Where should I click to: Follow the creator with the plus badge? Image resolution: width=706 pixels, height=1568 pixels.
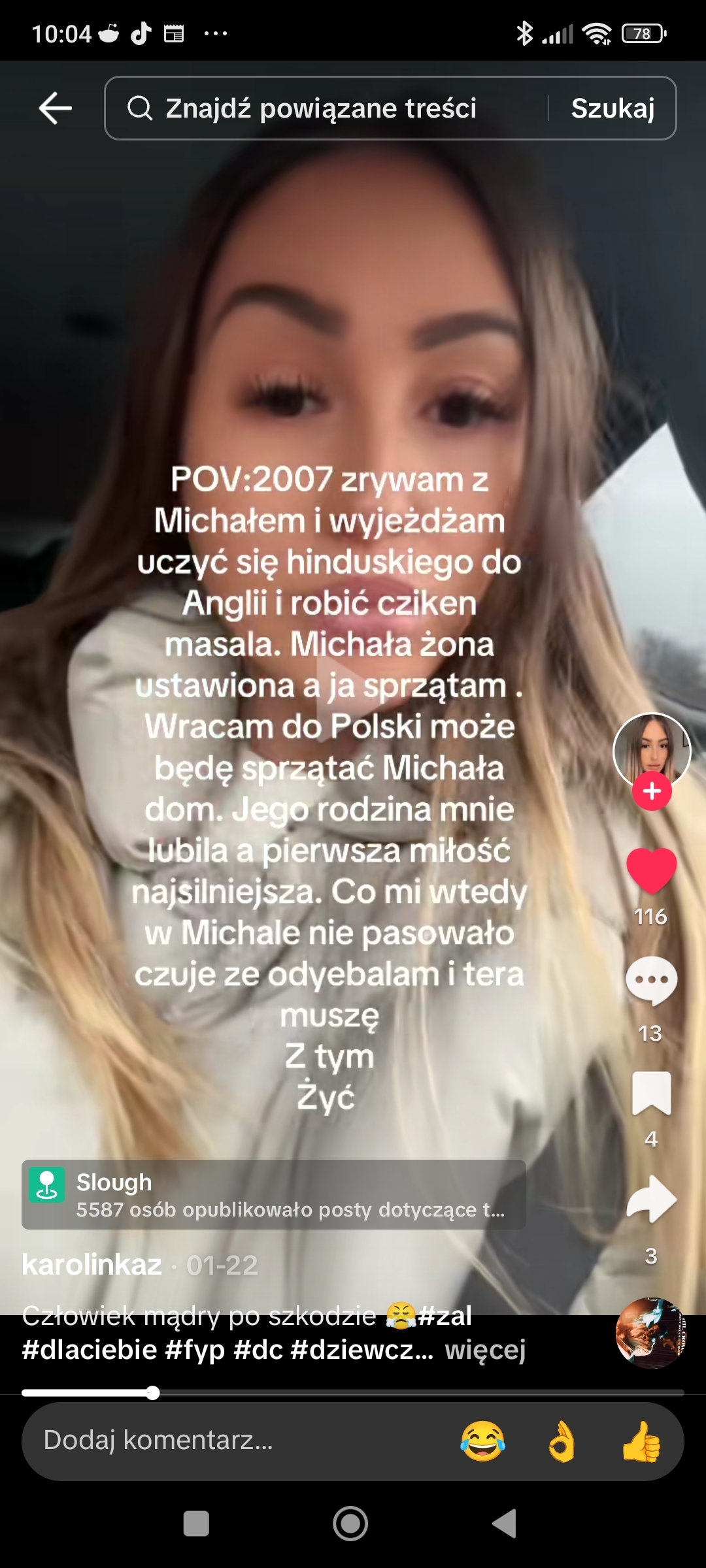click(x=651, y=792)
